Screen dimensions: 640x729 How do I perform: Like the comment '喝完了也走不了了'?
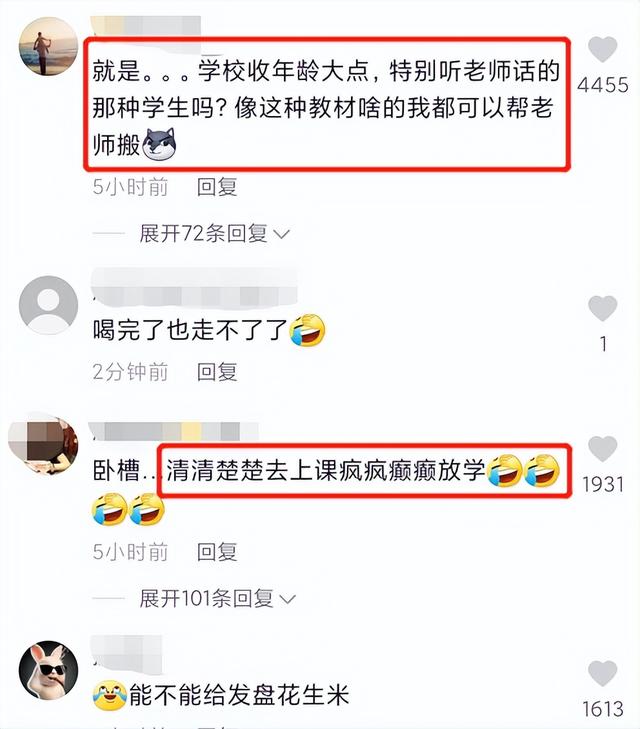[x=602, y=309]
